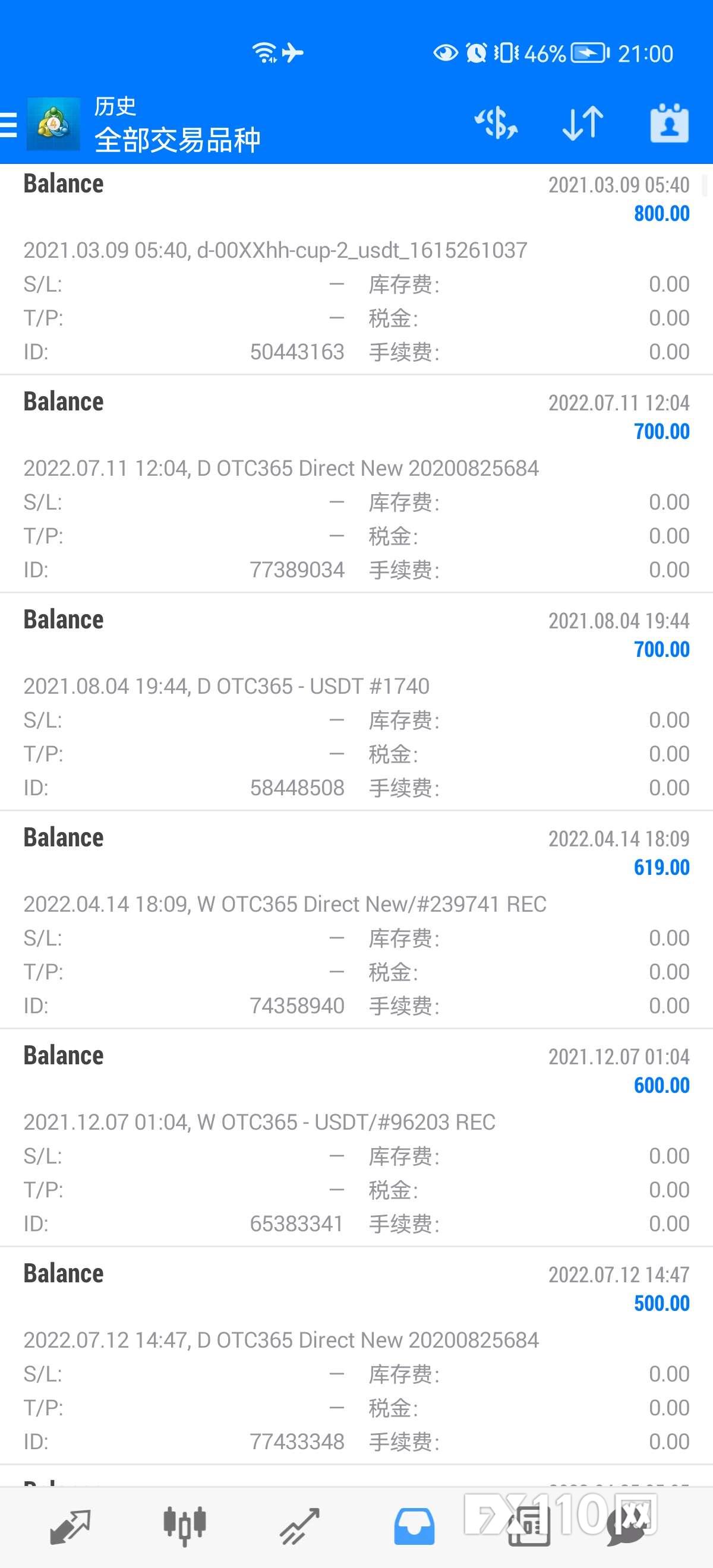Open the Balance entry with ID 77389034
Image resolution: width=713 pixels, height=1568 pixels.
pyautogui.click(x=356, y=484)
